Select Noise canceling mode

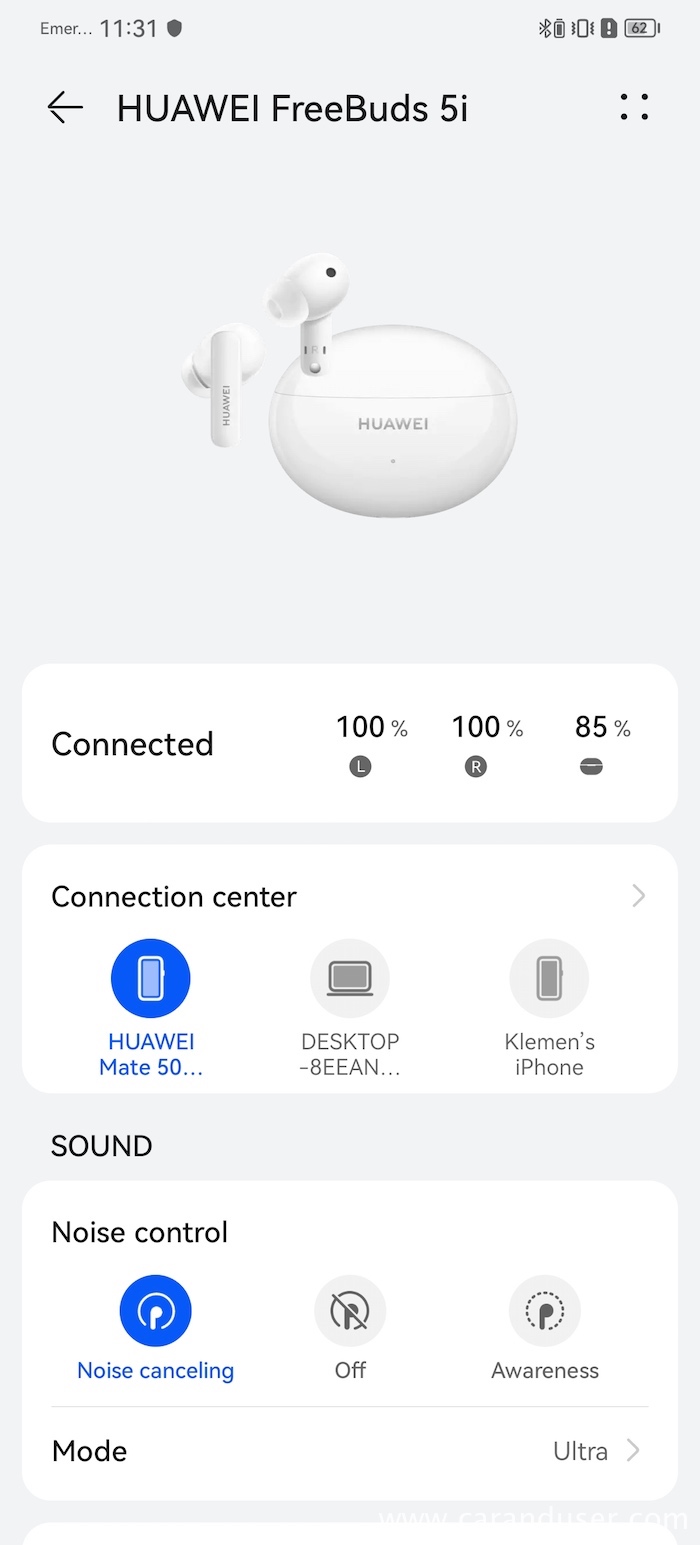155,1311
